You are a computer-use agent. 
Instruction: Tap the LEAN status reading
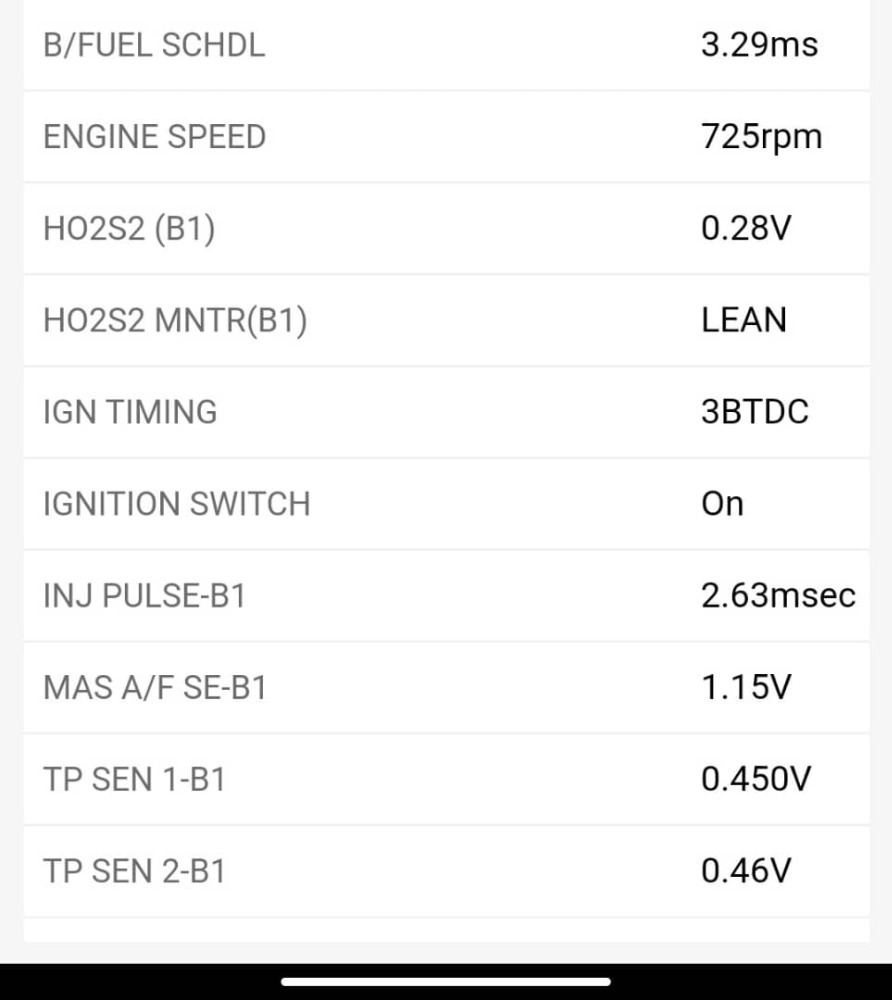coord(746,320)
